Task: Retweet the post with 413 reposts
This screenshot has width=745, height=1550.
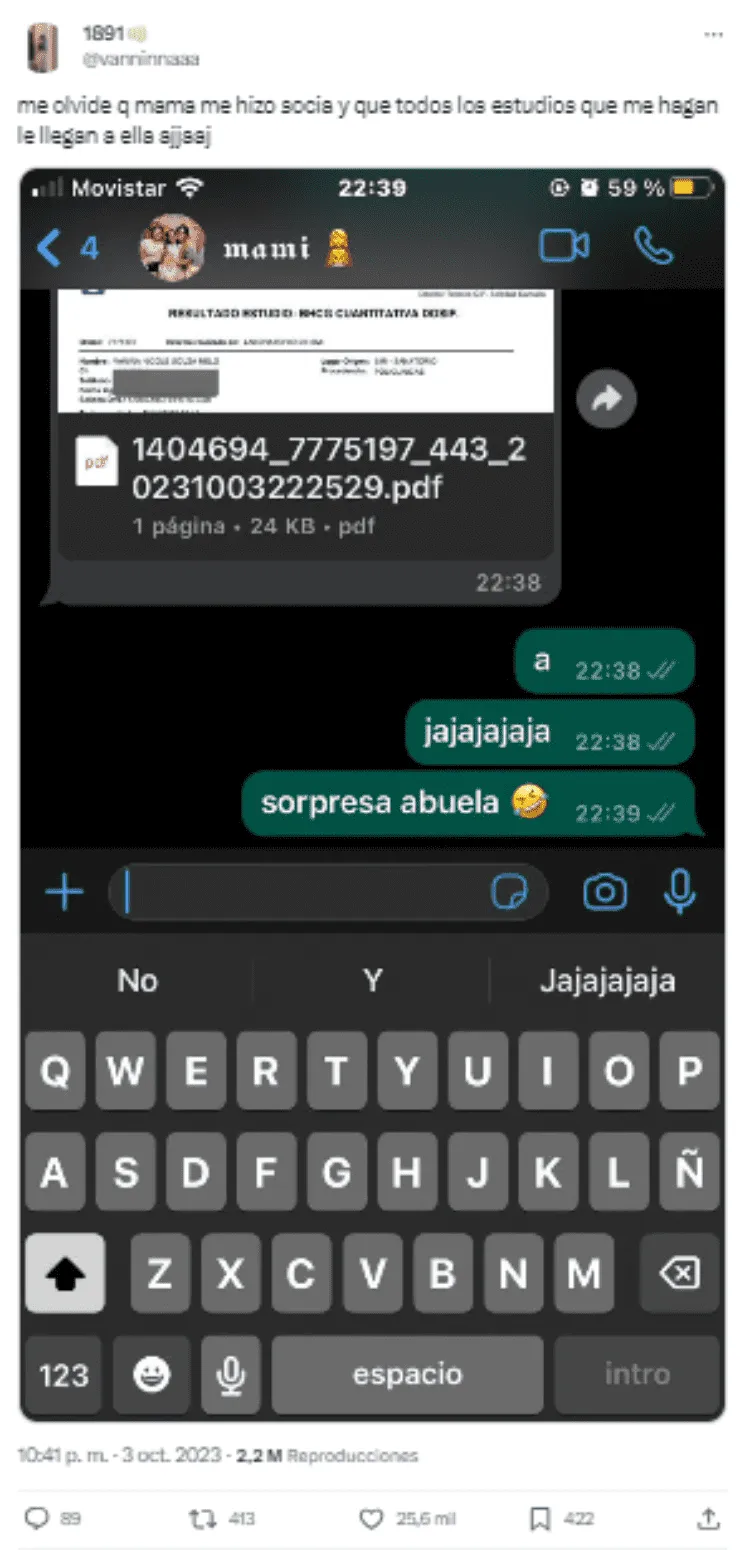Action: click(x=203, y=1518)
